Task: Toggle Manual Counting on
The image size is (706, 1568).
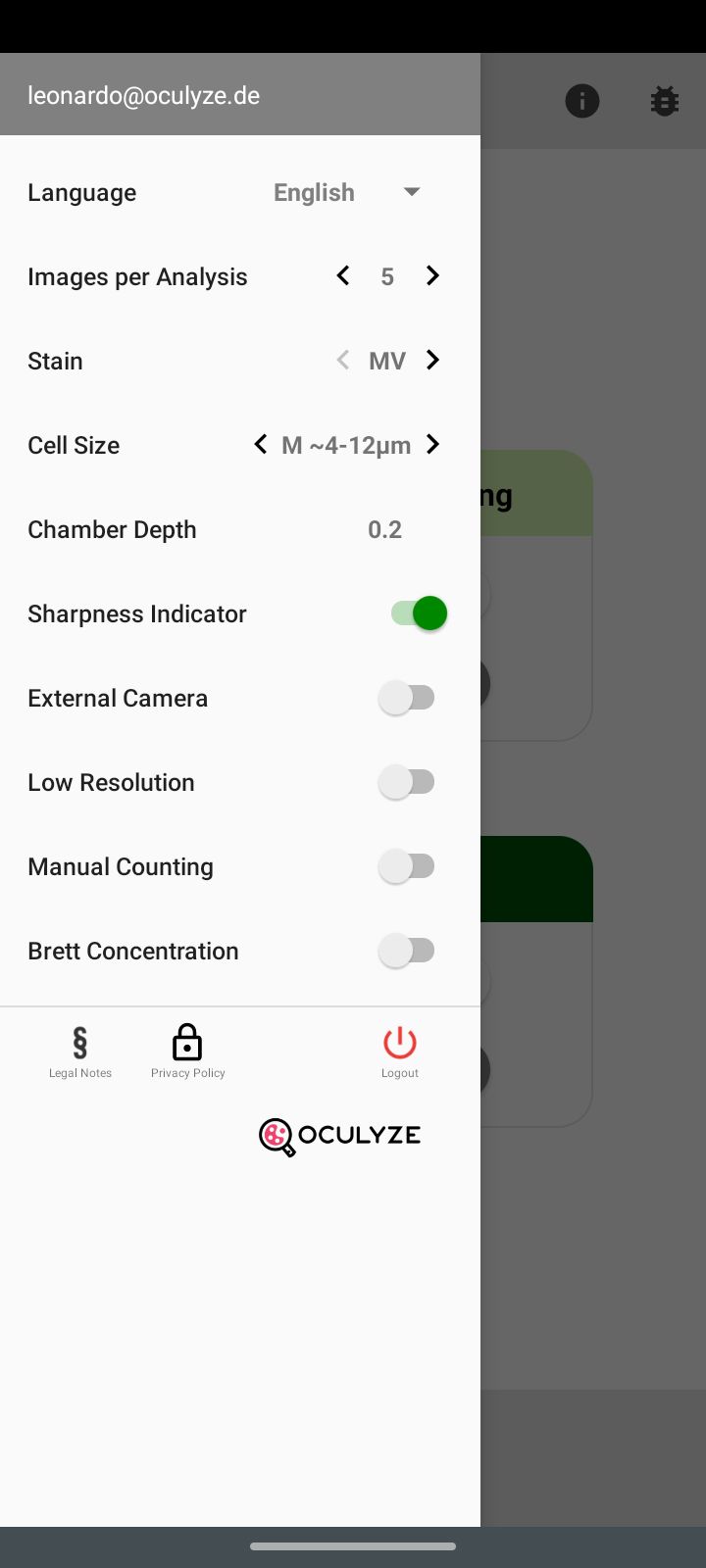Action: pos(407,866)
